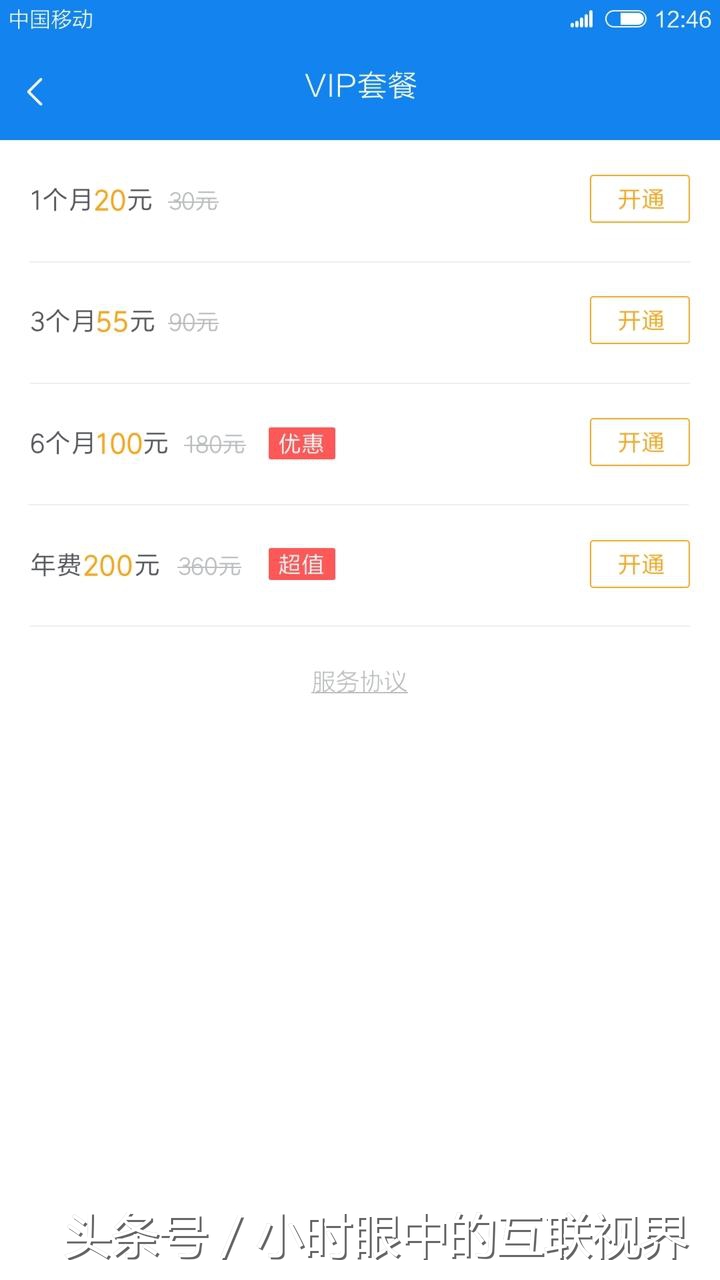Click the red 优惠 discount badge
The height and width of the screenshot is (1280, 720).
pos(301,443)
